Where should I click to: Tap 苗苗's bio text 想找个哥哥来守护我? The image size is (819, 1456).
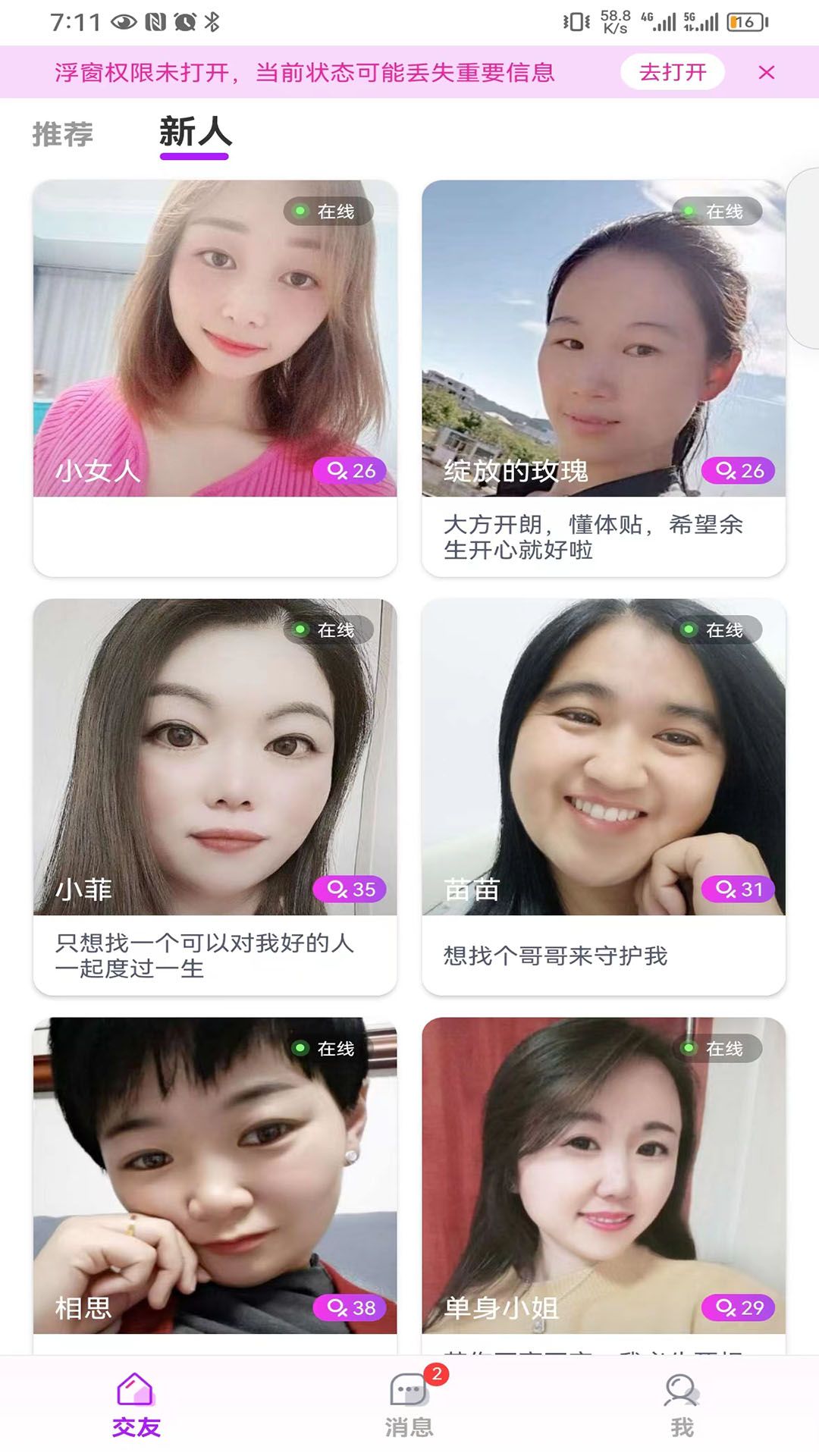[556, 957]
